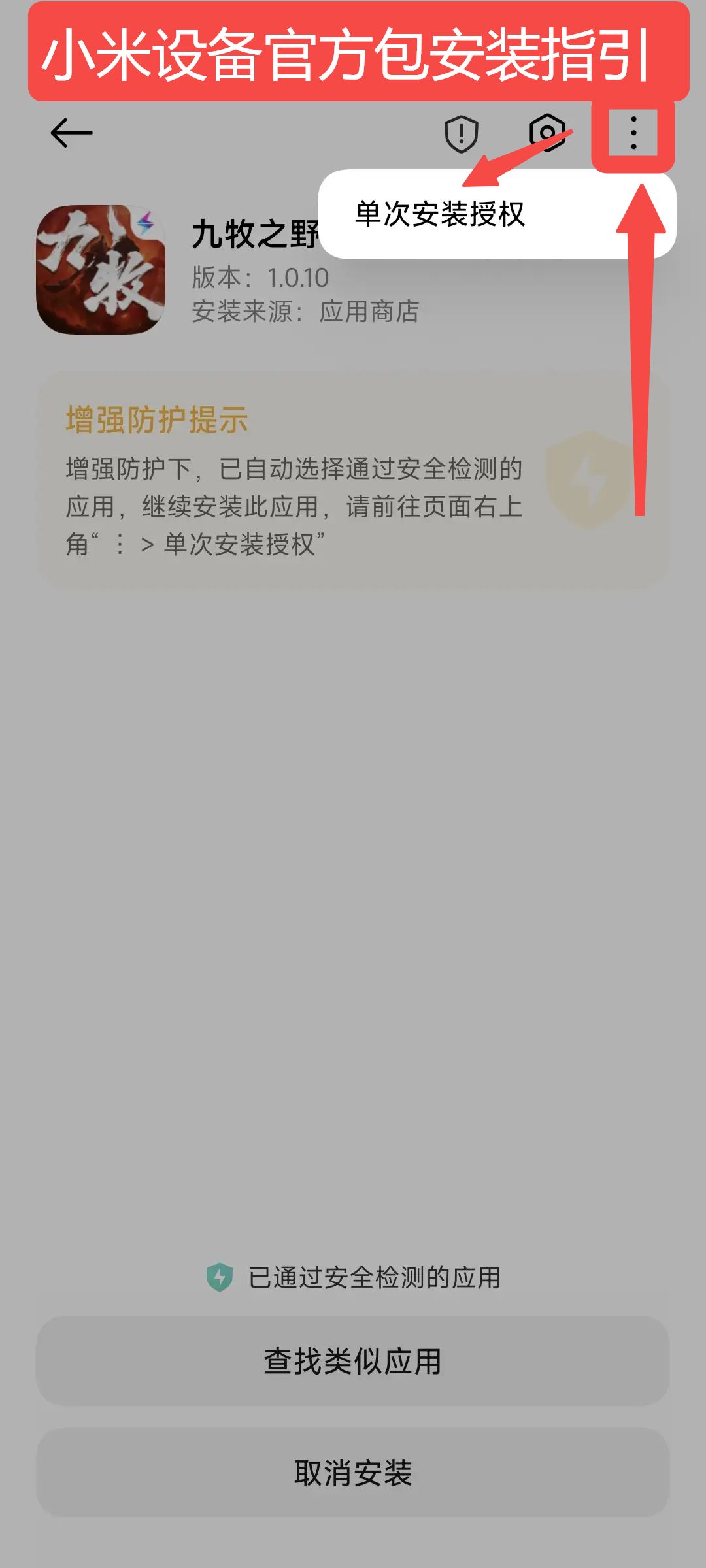Screen dimensions: 706x1568
Task: Select the hexagon scan icon in toolbar
Action: (x=549, y=133)
